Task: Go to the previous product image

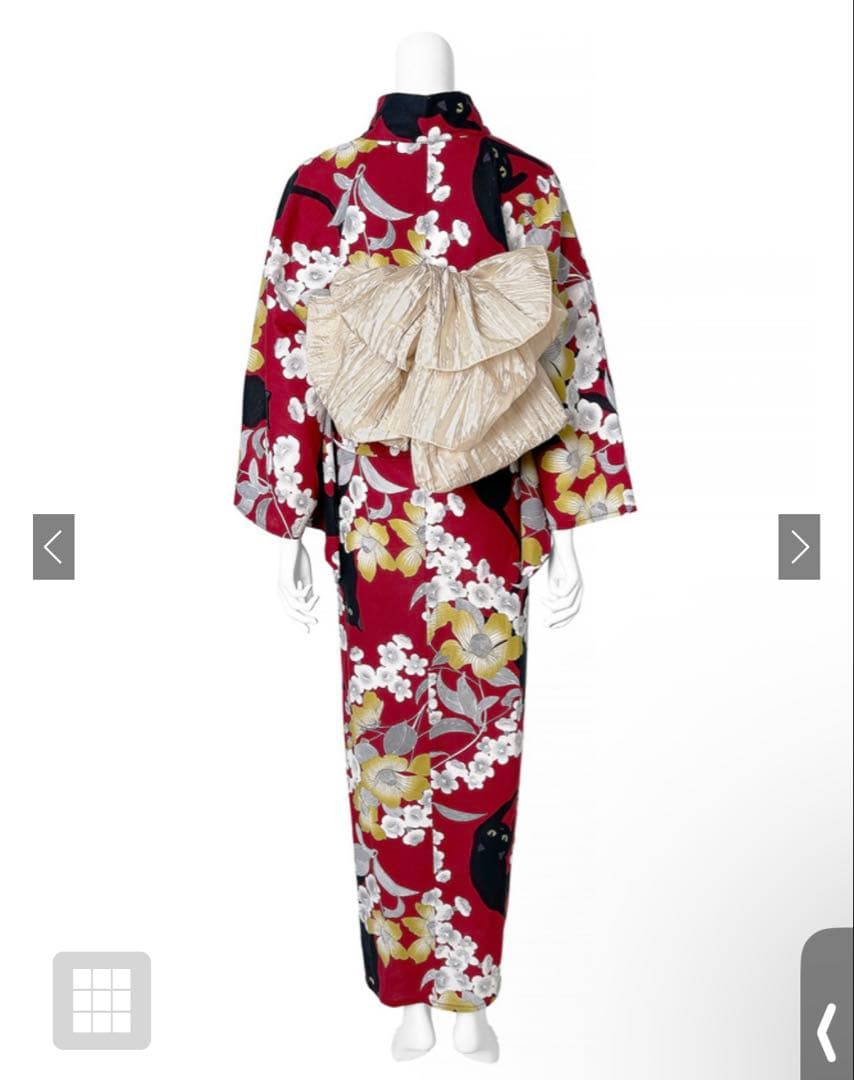Action: [54, 547]
